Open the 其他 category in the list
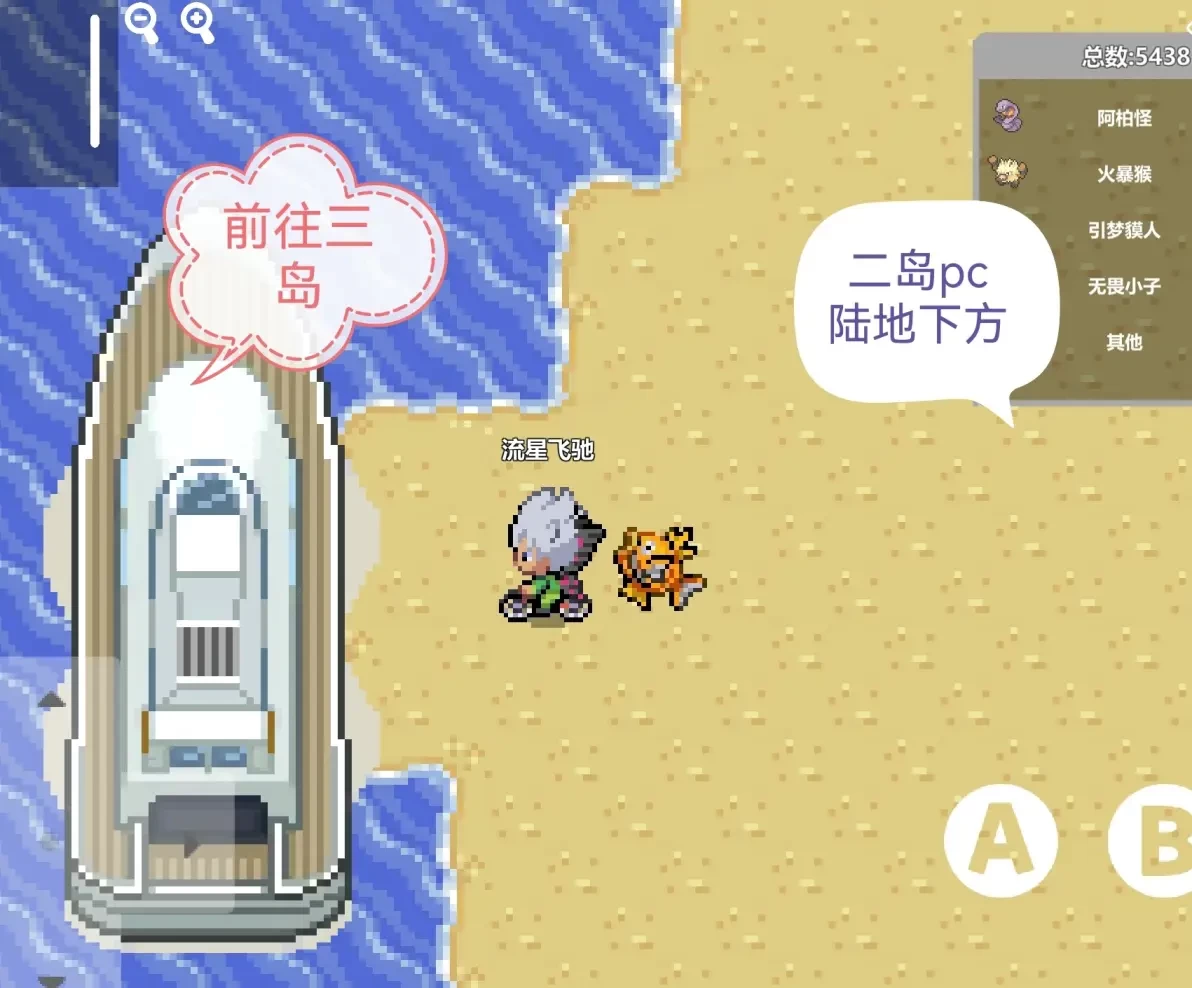The image size is (1192, 988). pos(1123,342)
